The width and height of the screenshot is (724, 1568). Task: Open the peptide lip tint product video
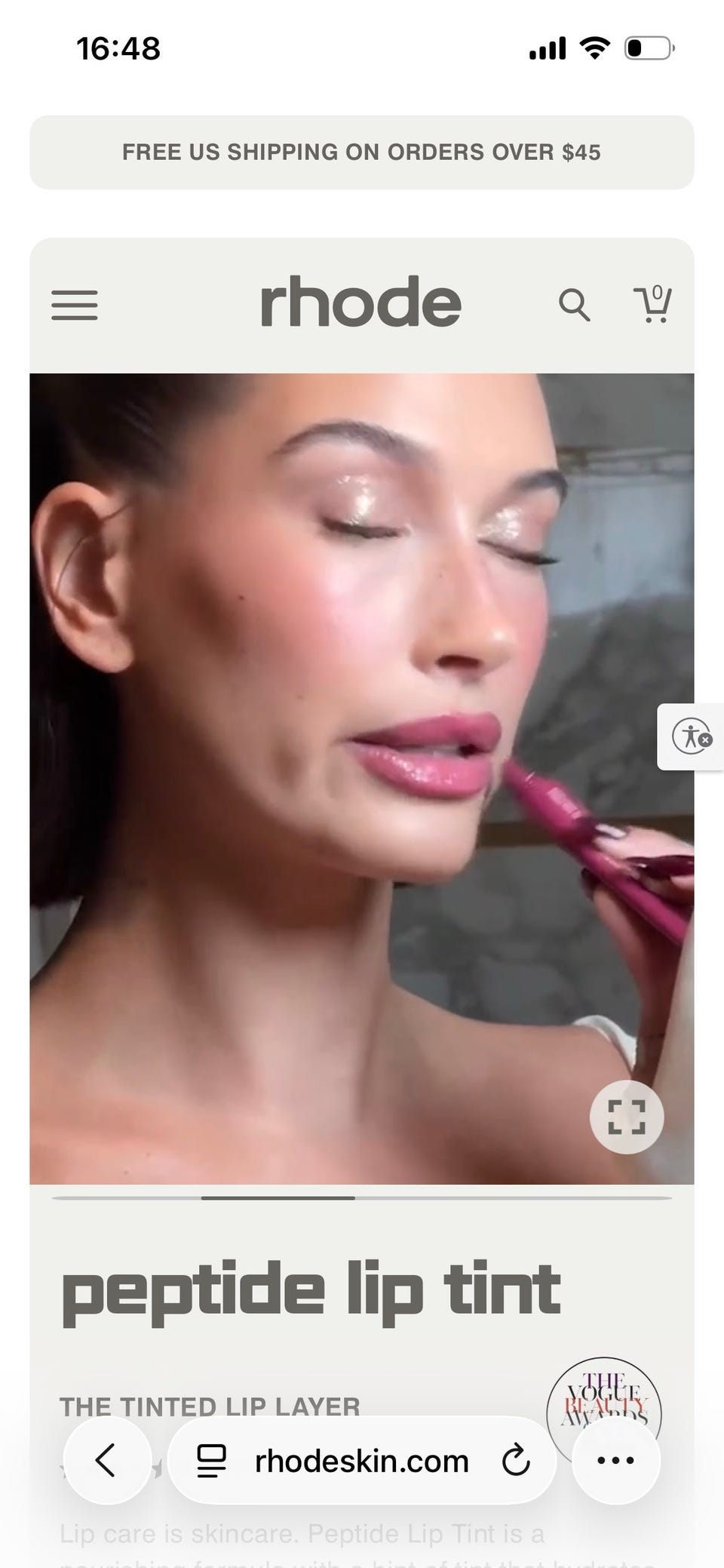point(362,778)
